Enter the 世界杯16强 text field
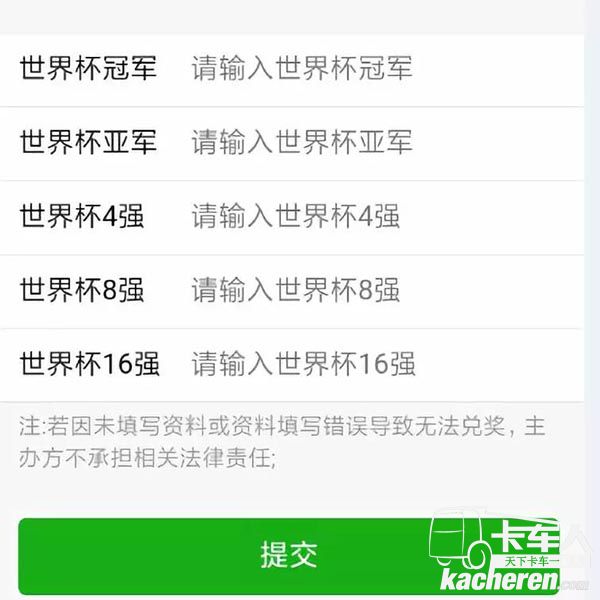The image size is (600, 600). point(380,363)
